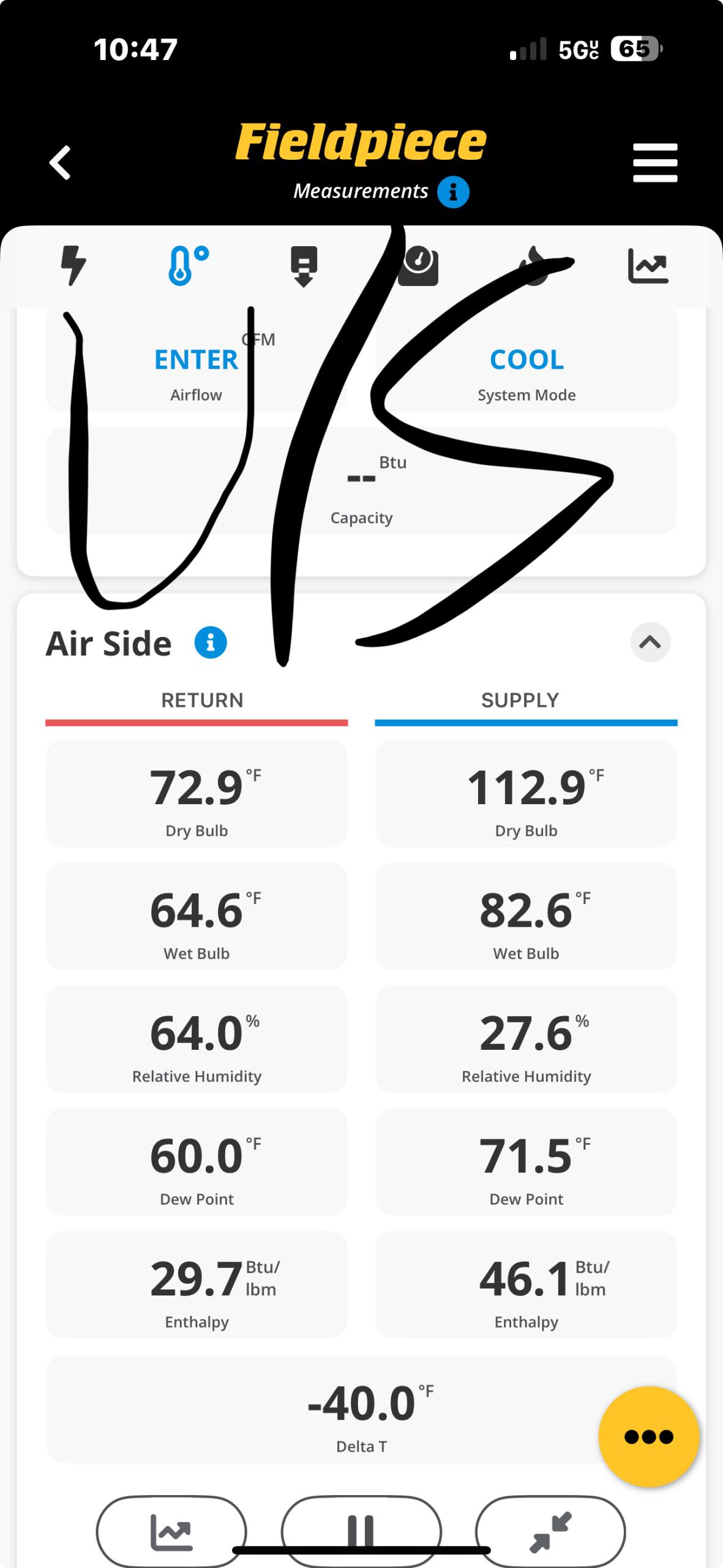Show info about Air Side
The width and height of the screenshot is (723, 1568).
pos(211,643)
